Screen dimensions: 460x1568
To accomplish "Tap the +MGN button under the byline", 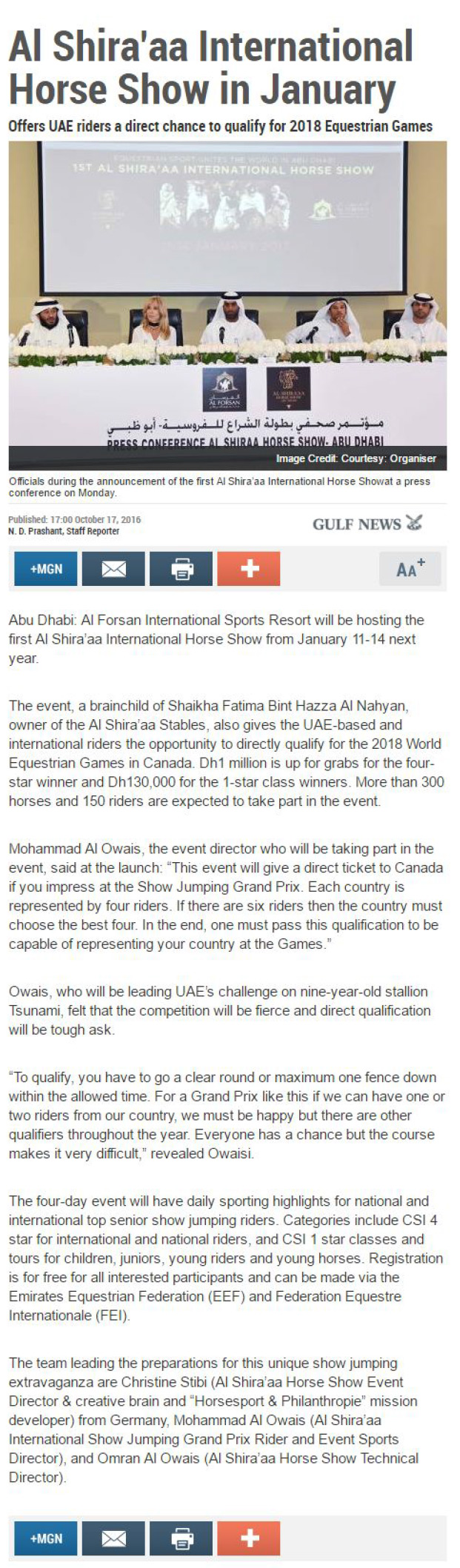I will click(46, 569).
